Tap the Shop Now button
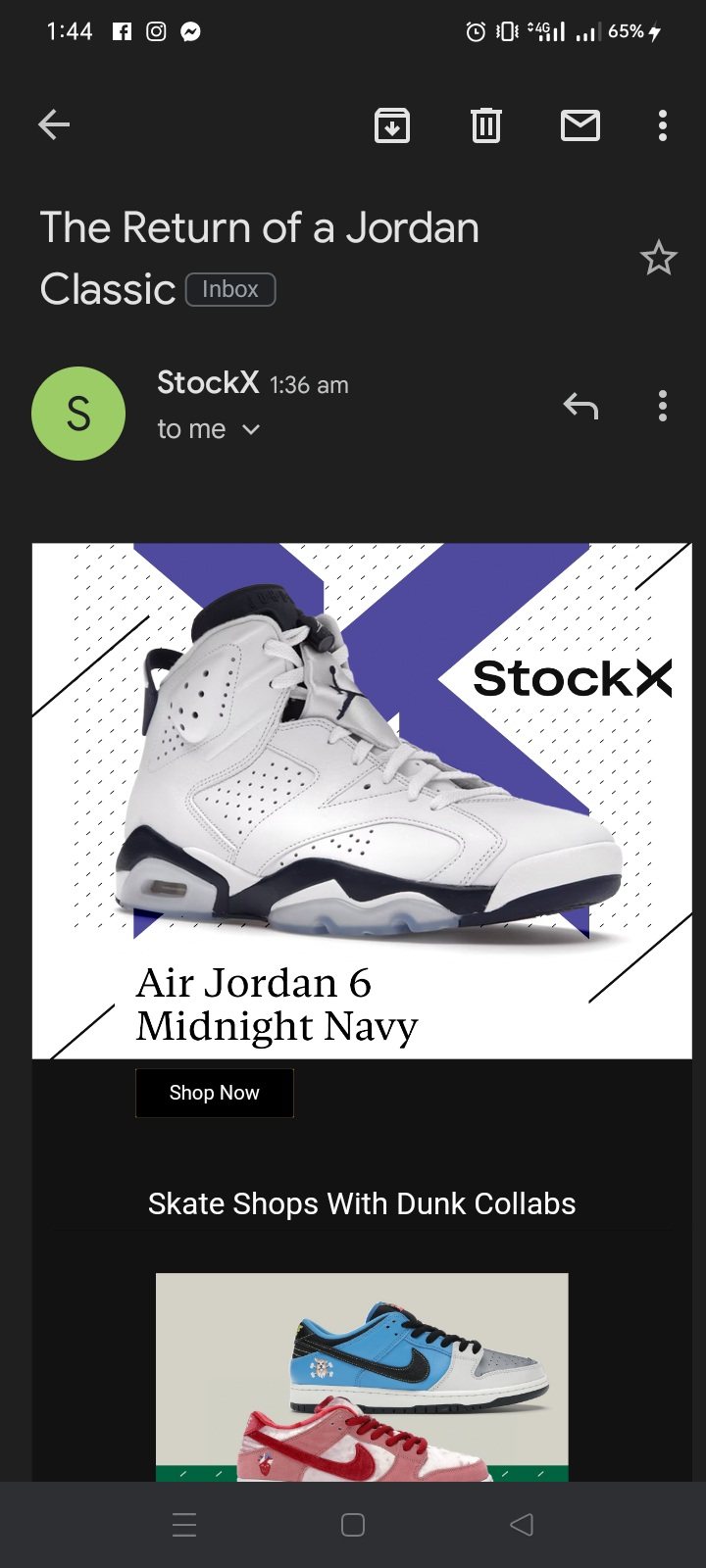706x1568 pixels. (214, 1093)
